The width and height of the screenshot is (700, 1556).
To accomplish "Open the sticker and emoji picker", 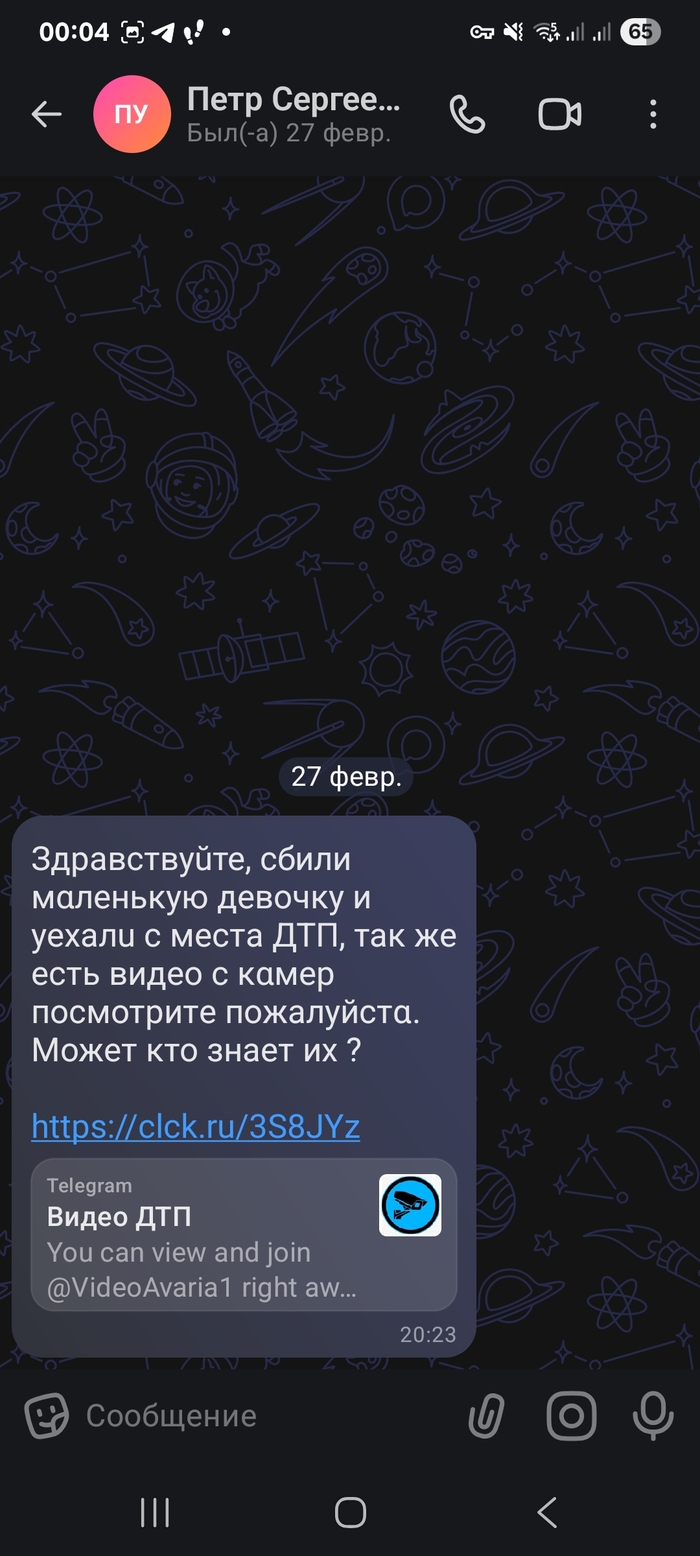I will pyautogui.click(x=46, y=1415).
